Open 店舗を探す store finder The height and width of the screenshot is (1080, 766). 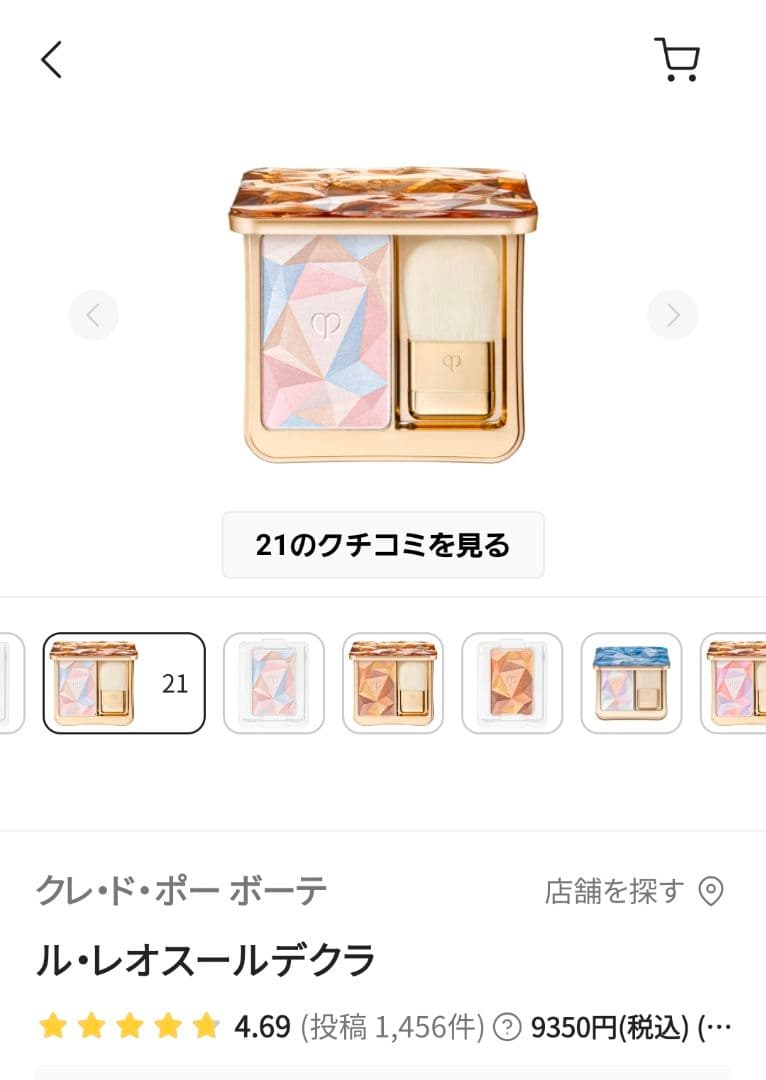tap(633, 890)
